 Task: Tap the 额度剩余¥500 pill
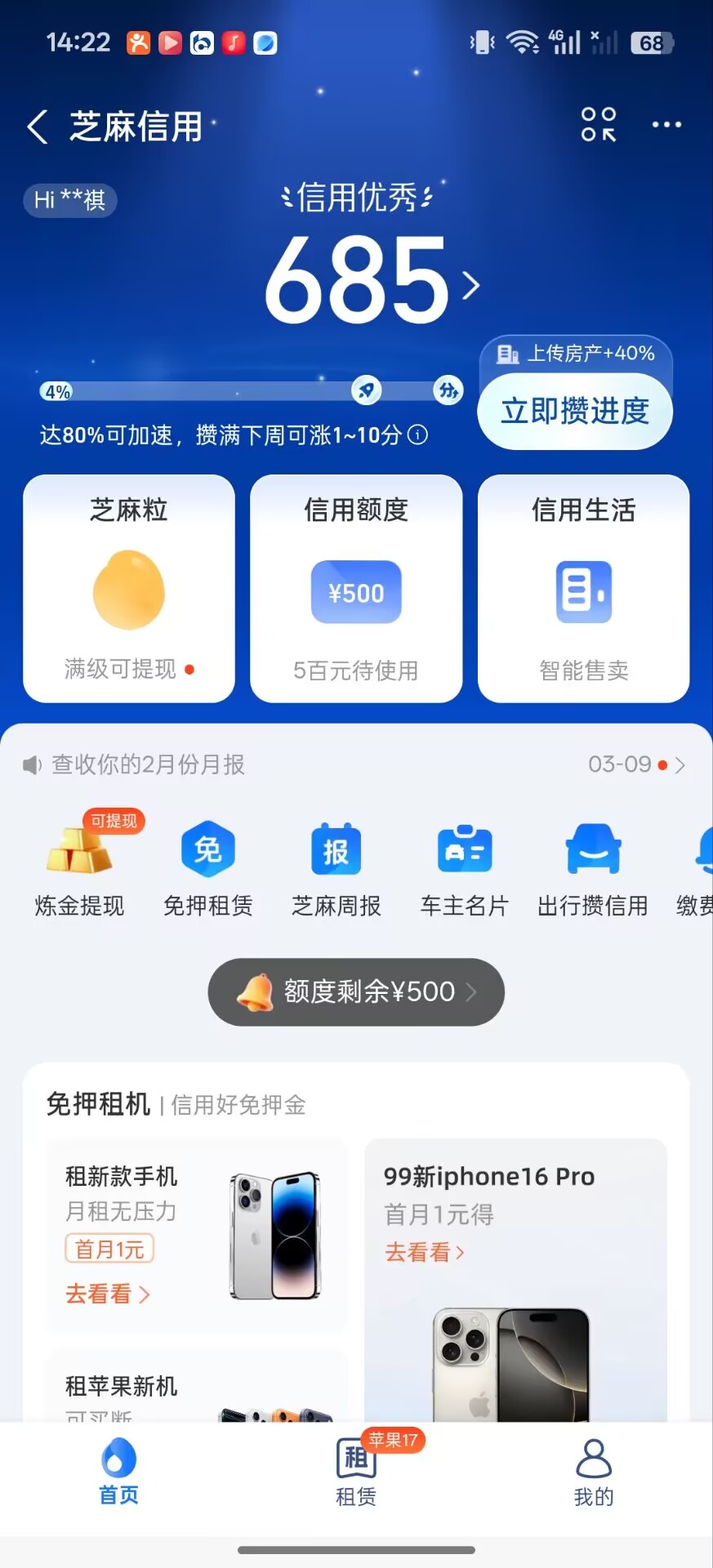click(356, 991)
